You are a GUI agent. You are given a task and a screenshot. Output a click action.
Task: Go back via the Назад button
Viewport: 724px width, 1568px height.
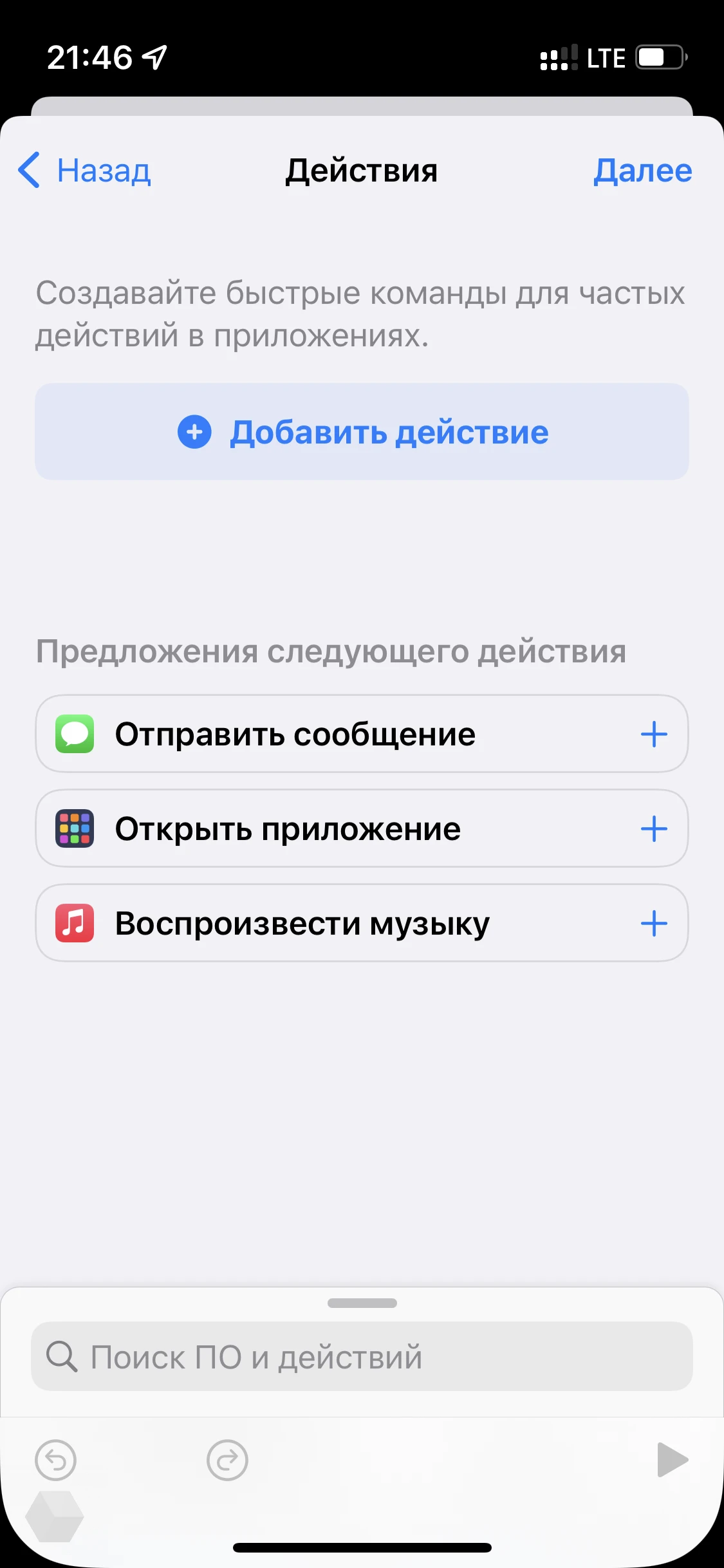(x=84, y=171)
